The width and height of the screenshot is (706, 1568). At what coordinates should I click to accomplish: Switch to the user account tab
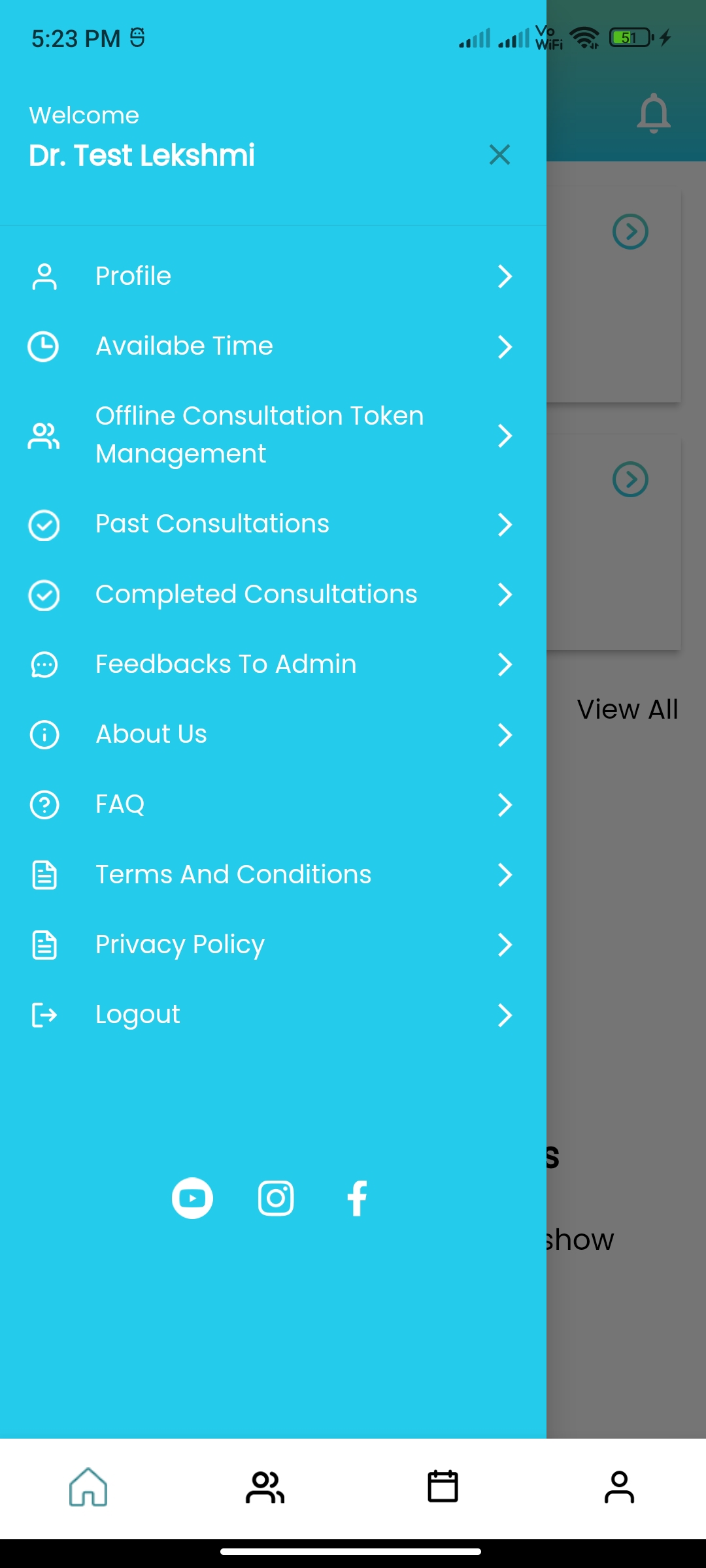[x=619, y=1487]
